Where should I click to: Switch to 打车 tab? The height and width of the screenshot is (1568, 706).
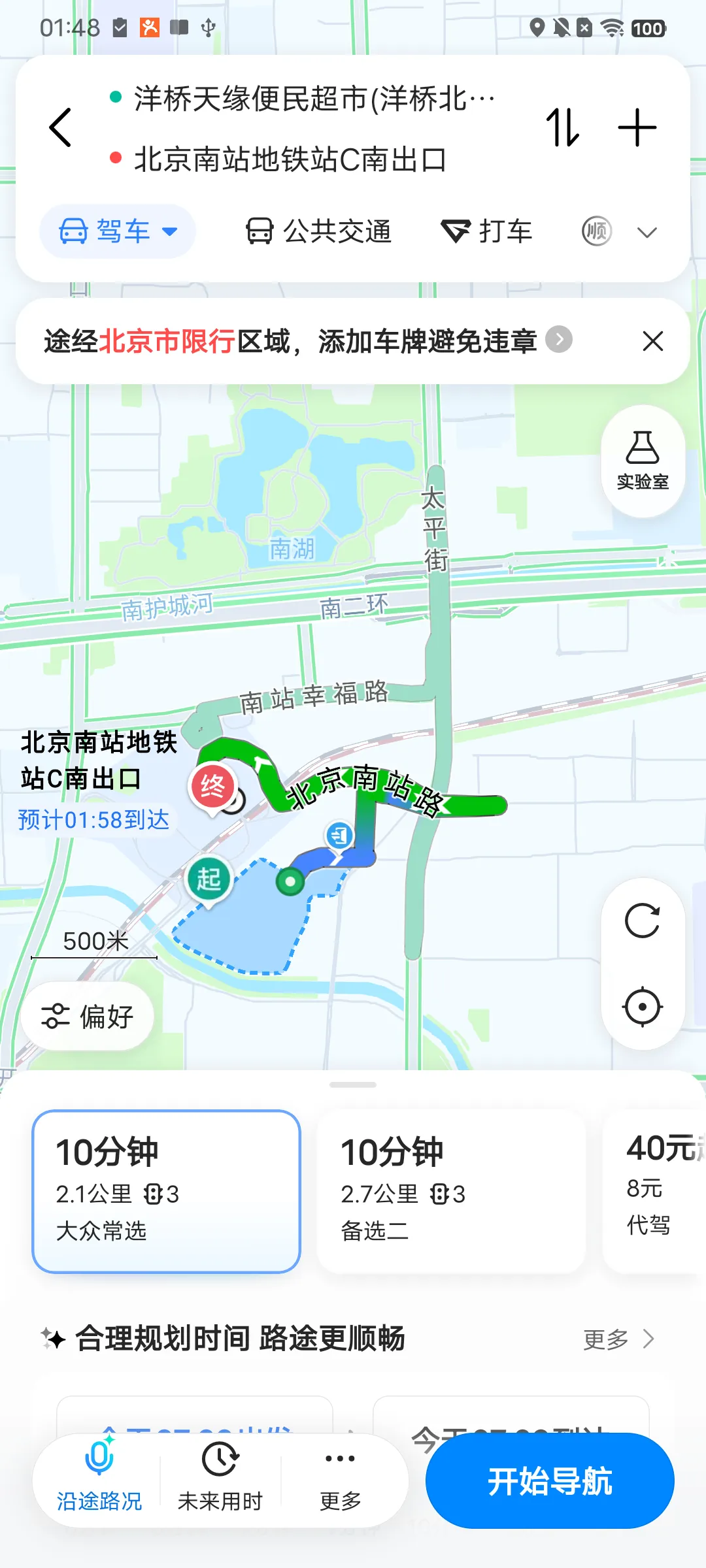coord(486,231)
